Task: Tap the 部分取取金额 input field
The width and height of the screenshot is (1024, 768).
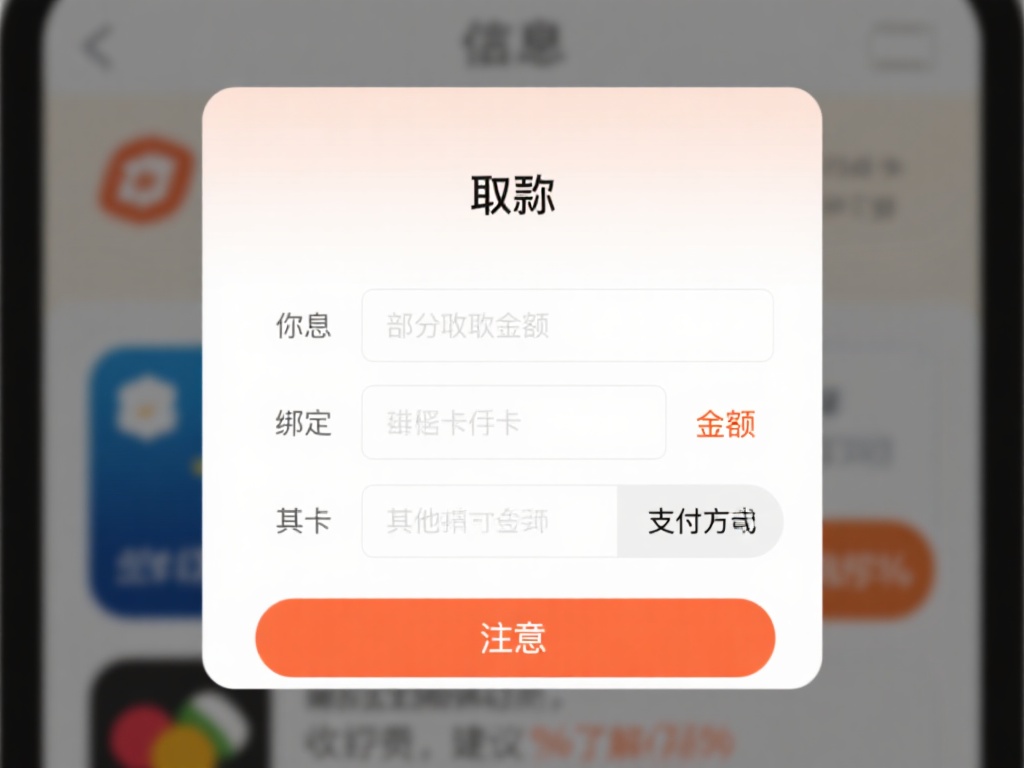Action: pyautogui.click(x=567, y=326)
